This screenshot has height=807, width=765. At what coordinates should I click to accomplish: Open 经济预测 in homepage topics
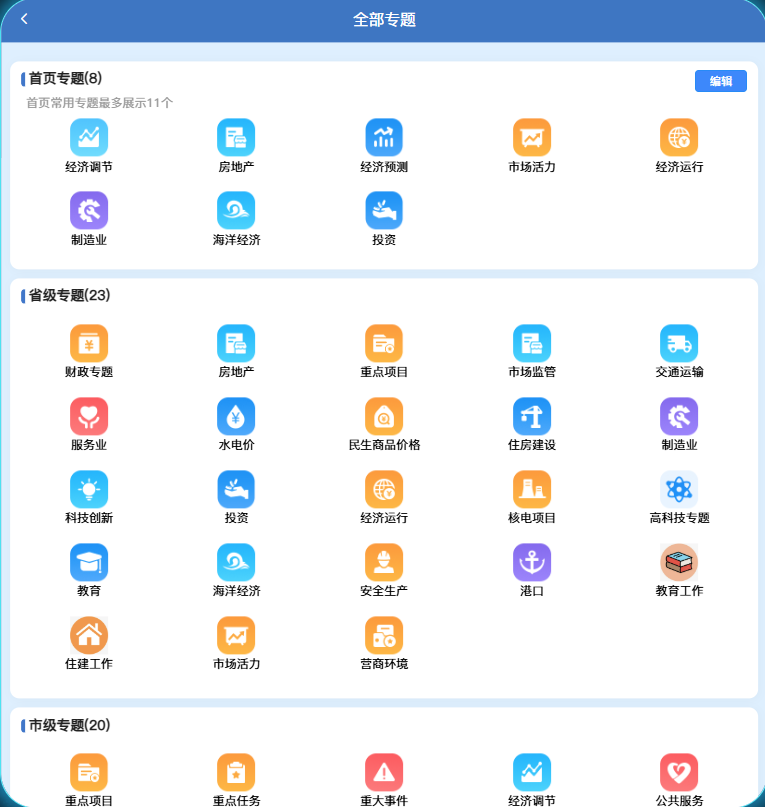(384, 138)
